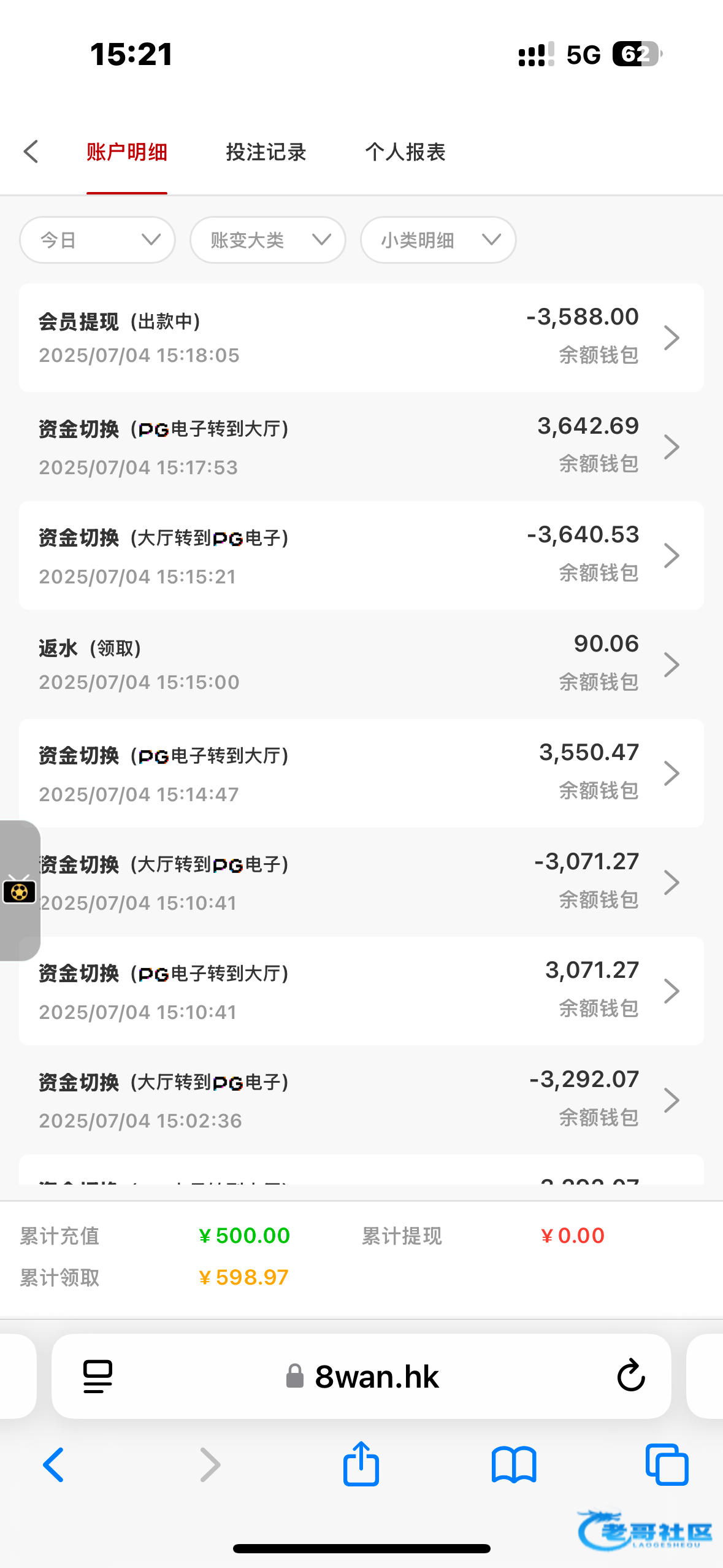Show open browser tabs
The image size is (723, 1568).
click(667, 1465)
